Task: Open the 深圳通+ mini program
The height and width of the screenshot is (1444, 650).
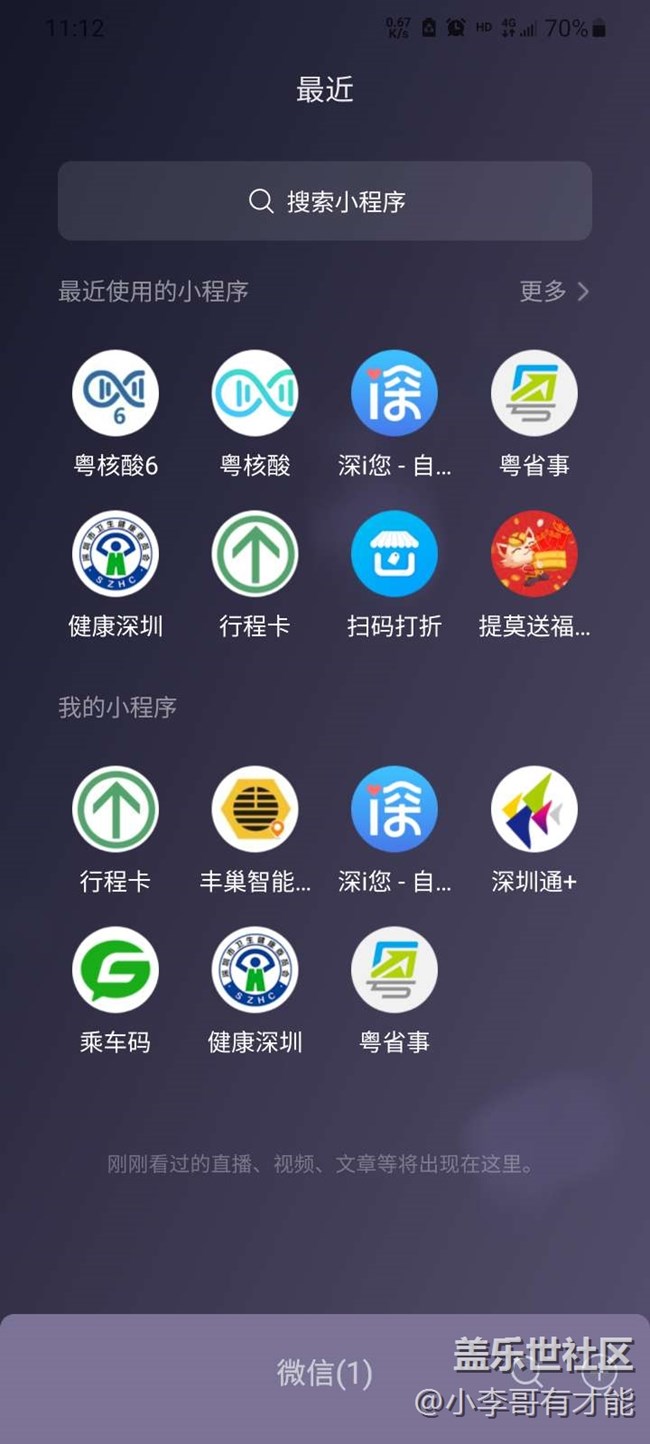Action: 534,809
